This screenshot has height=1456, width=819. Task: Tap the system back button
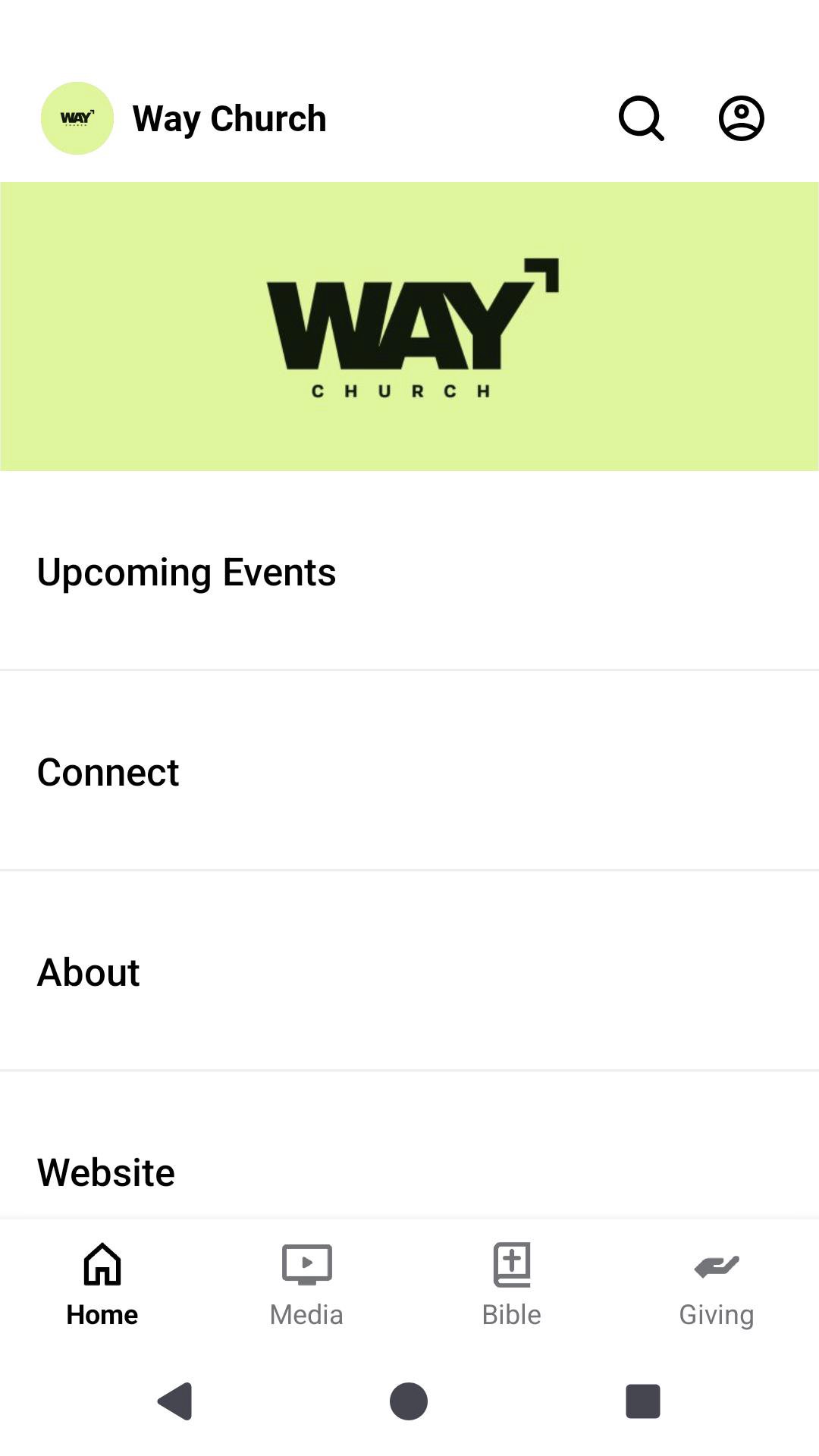(176, 1401)
